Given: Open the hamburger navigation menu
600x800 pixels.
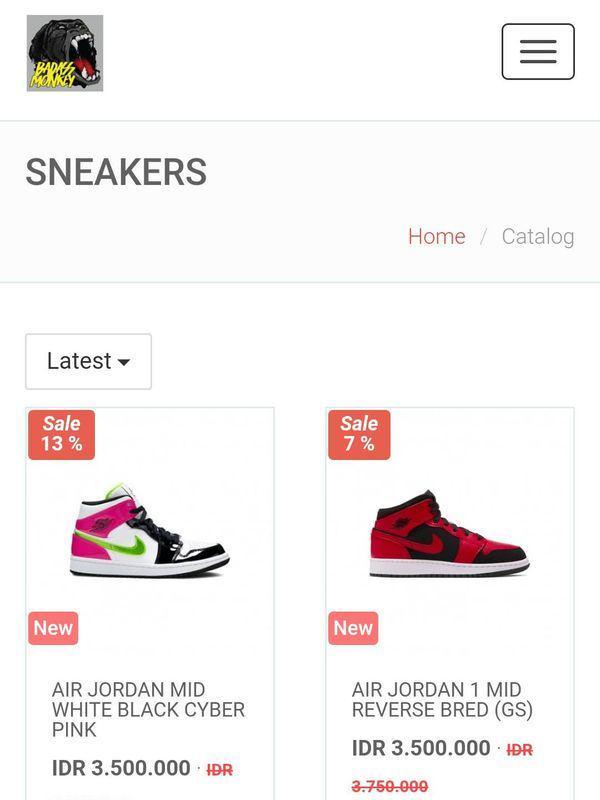Looking at the screenshot, I should click(x=538, y=52).
